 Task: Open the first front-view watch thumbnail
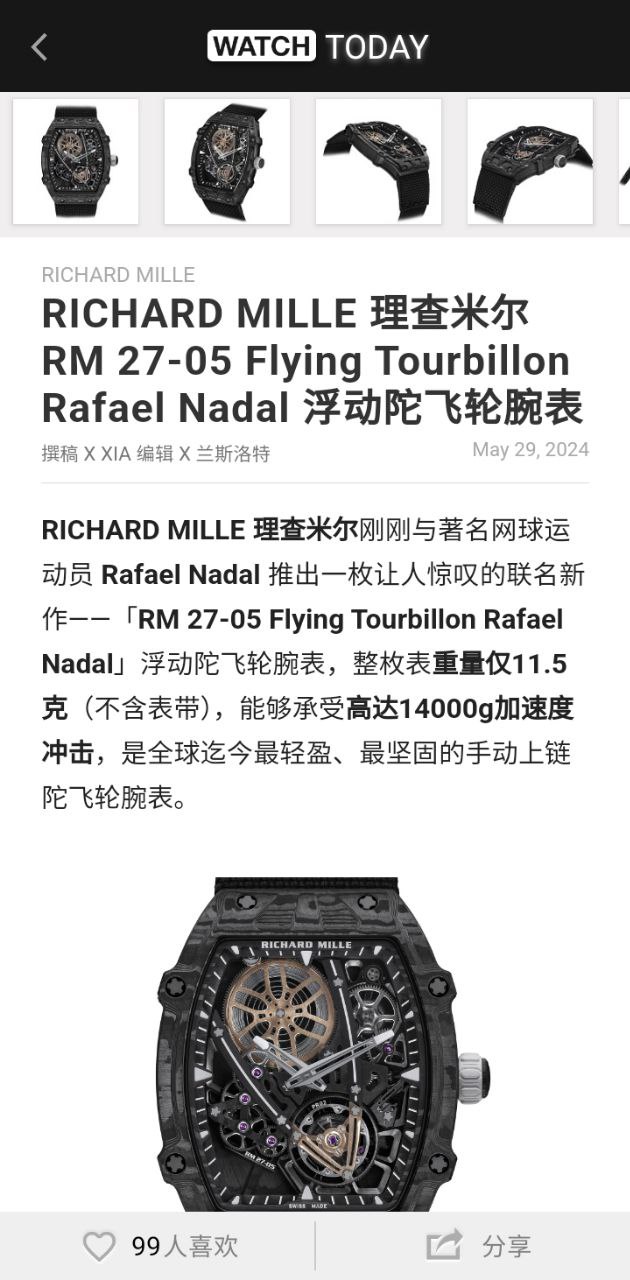tap(76, 161)
